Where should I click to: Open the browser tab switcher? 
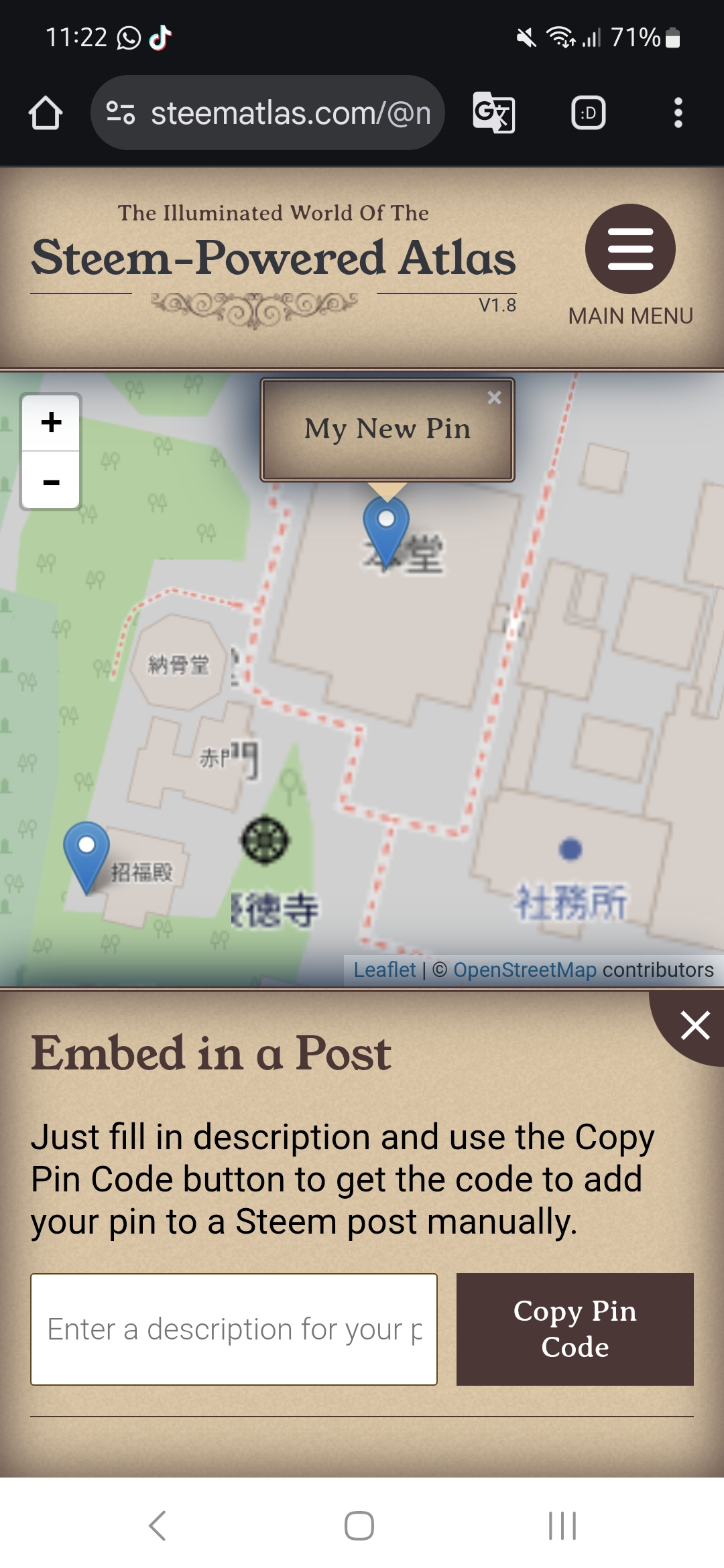pos(588,113)
